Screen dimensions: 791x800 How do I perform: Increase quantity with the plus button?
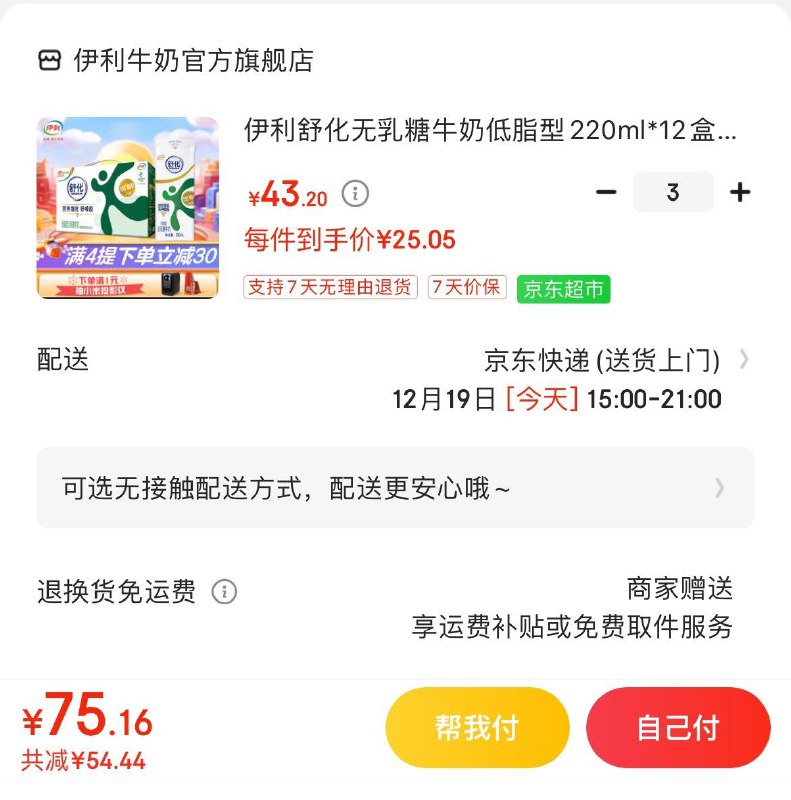[x=739, y=191]
